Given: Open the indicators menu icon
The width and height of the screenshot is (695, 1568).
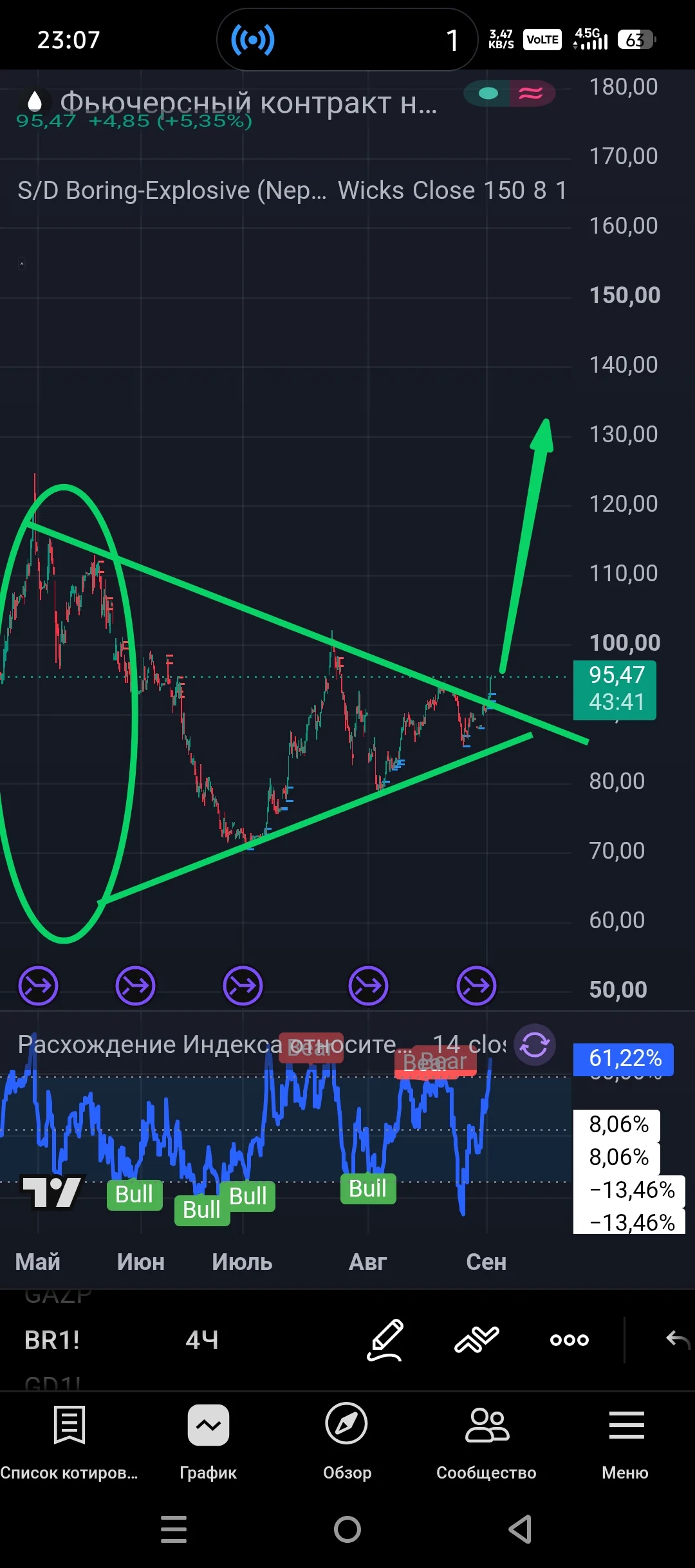Looking at the screenshot, I should 477,1339.
